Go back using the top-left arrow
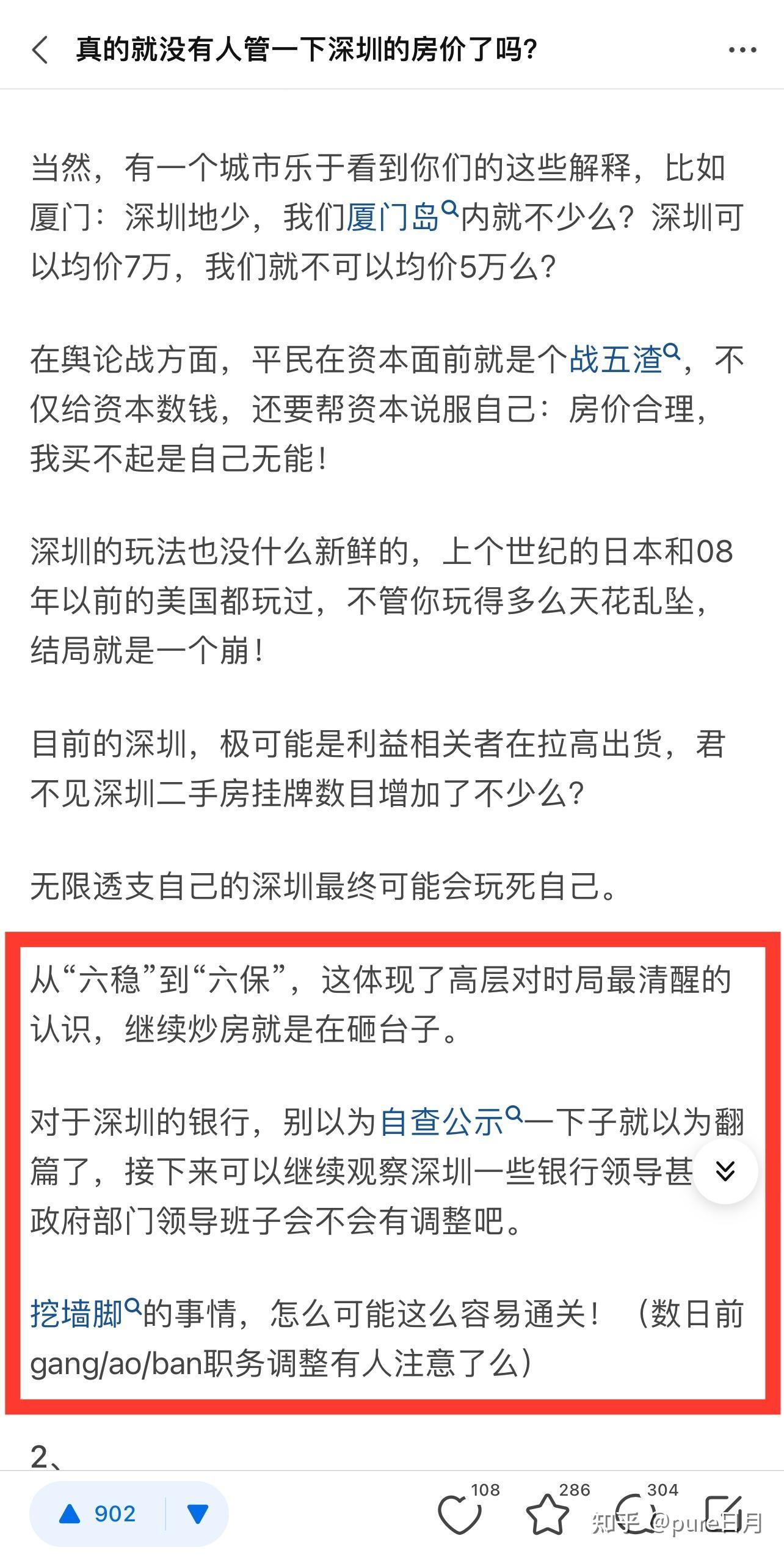Screen dimensions: 784x1558 tap(40, 49)
